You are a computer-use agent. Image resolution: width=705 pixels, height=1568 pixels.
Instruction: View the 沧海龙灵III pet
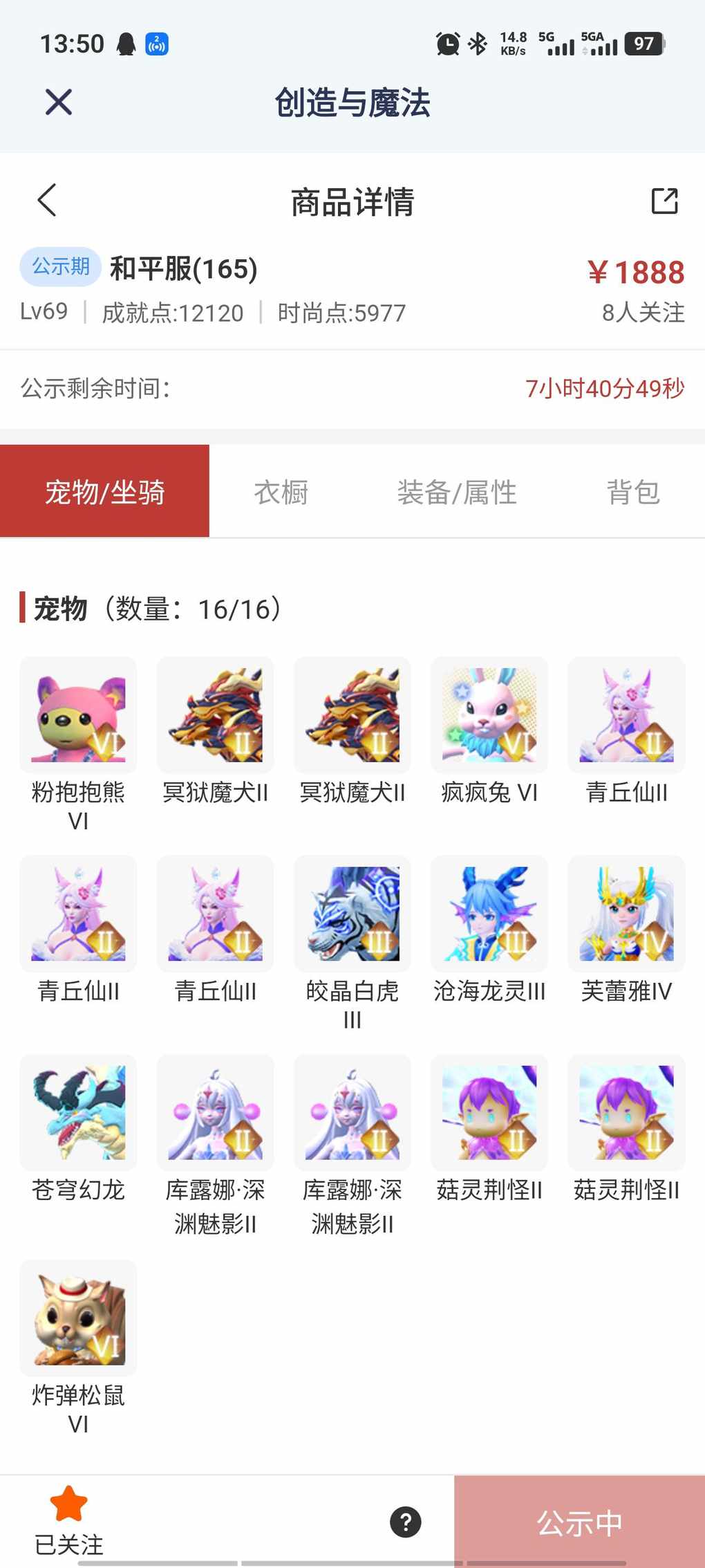click(489, 914)
